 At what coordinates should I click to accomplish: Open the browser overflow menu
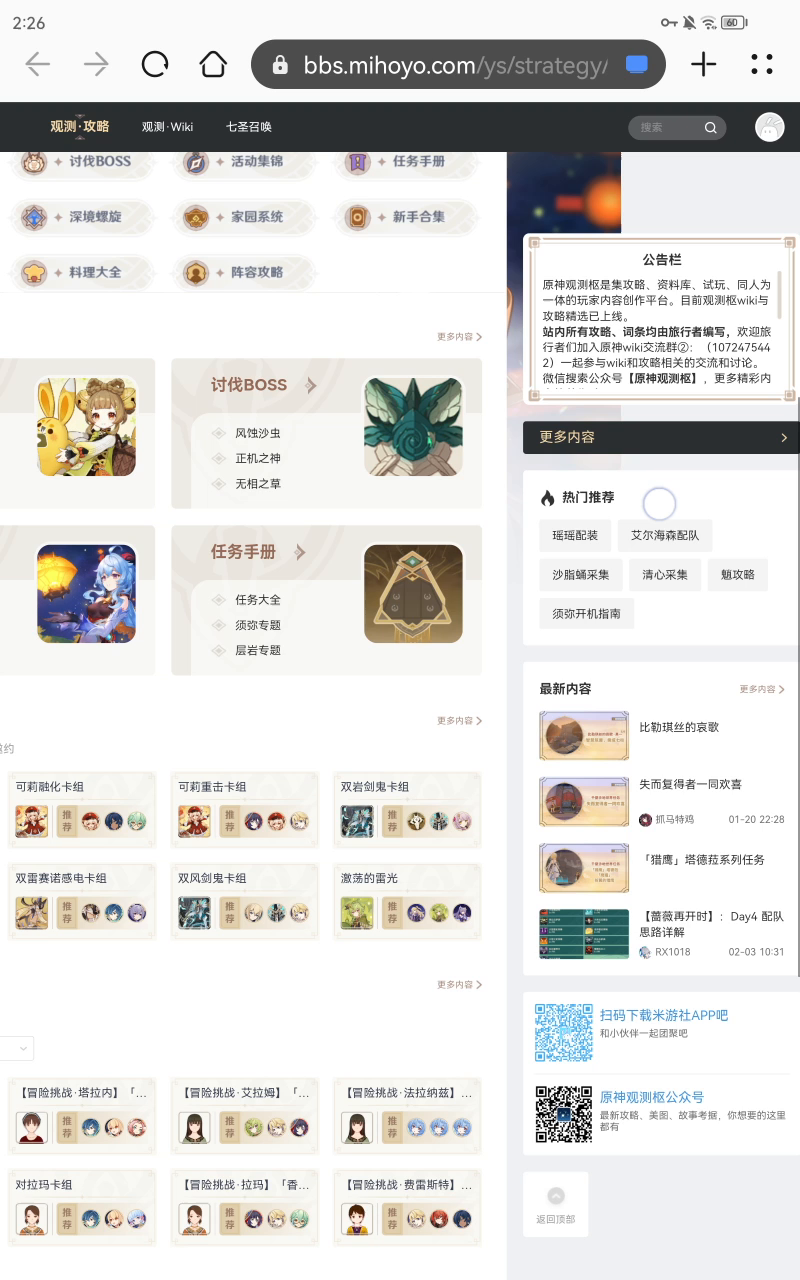click(x=762, y=65)
